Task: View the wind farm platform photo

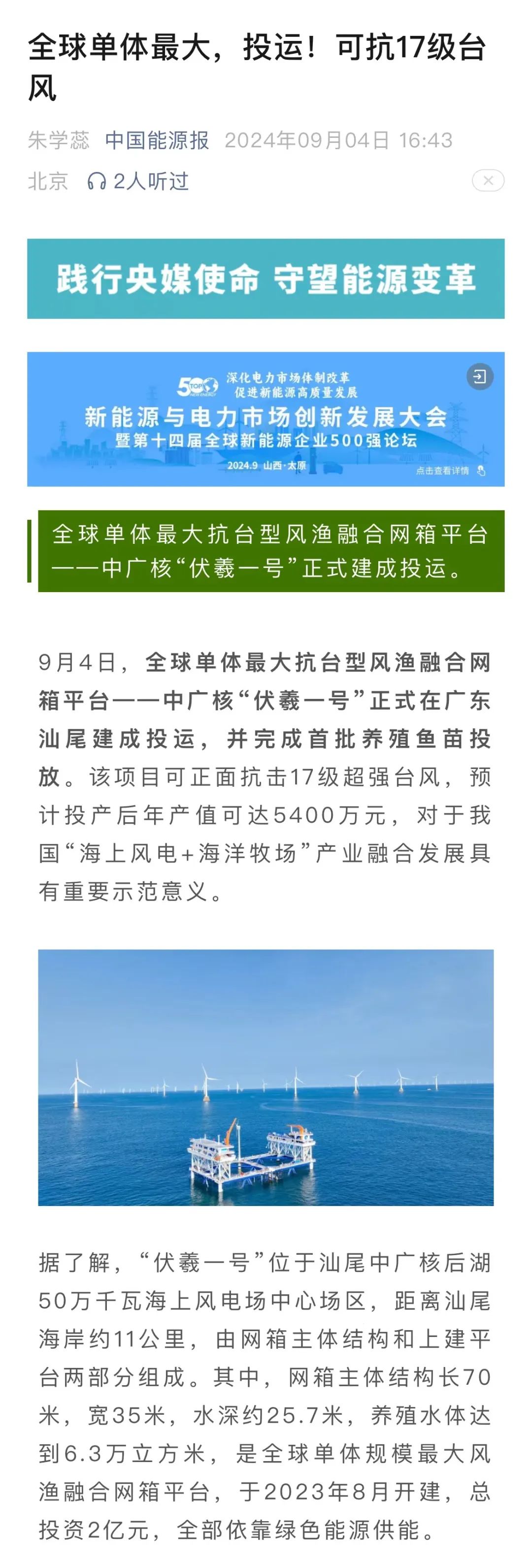Action: 266,1077
